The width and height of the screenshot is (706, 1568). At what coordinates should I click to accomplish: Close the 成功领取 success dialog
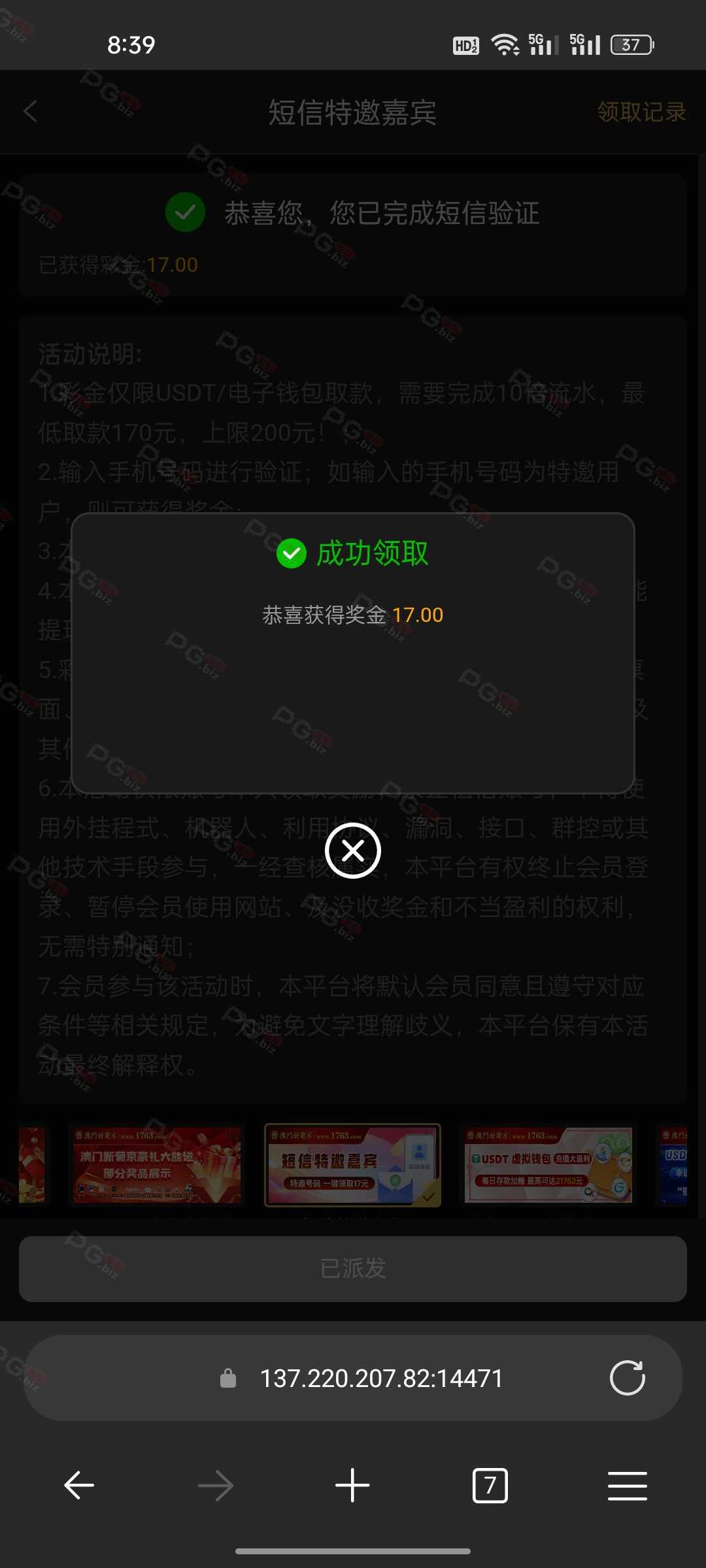click(x=353, y=851)
